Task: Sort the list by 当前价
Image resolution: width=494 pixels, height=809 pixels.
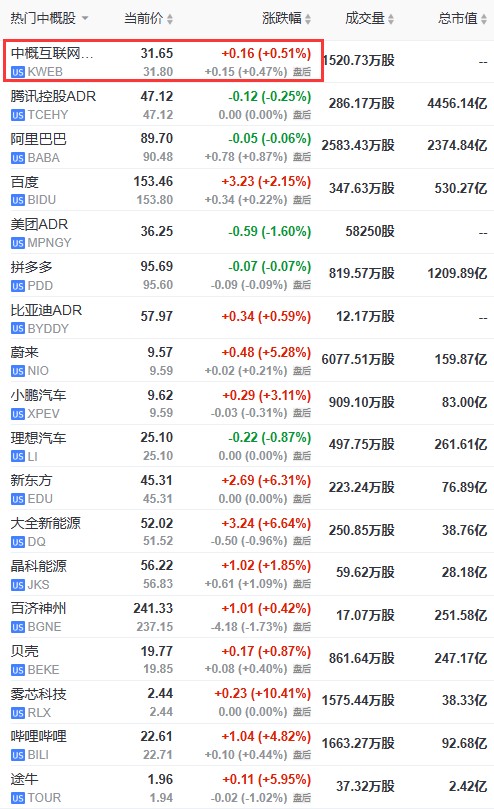Action: [148, 19]
